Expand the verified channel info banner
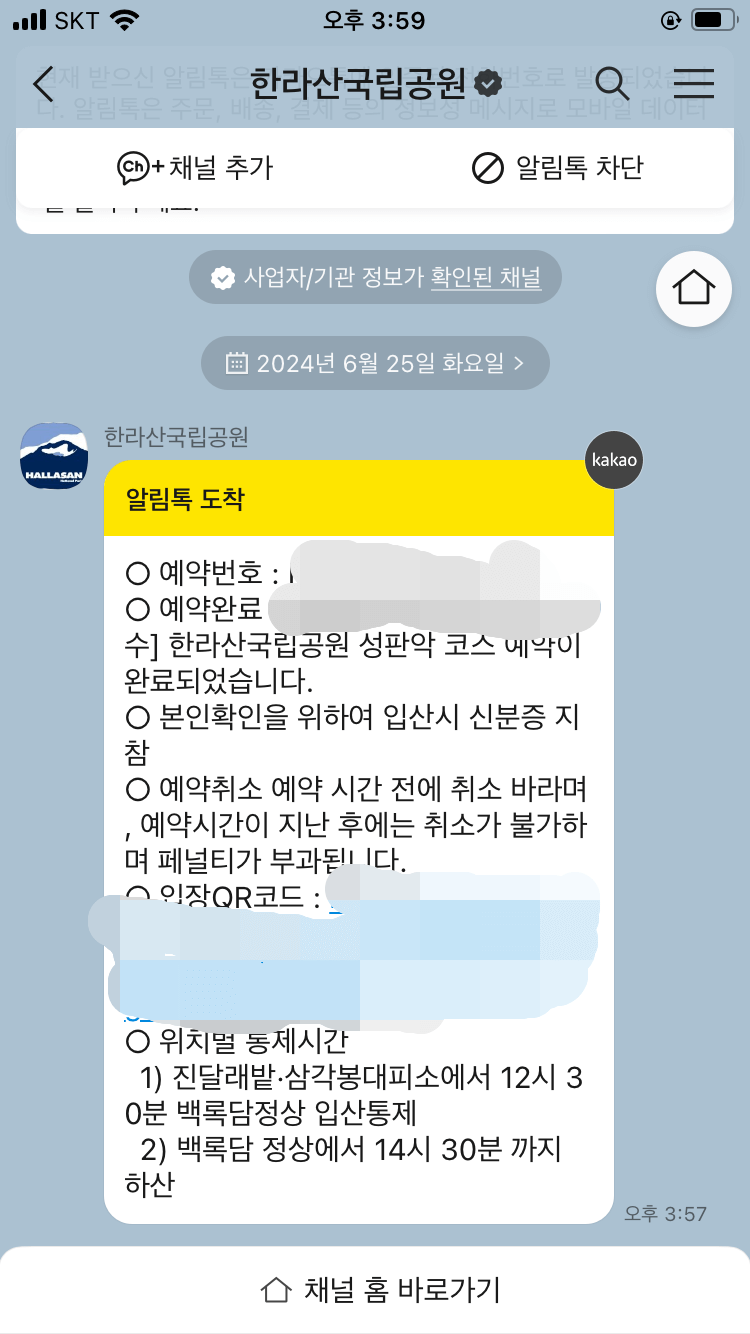Image resolution: width=750 pixels, height=1334 pixels. (375, 277)
